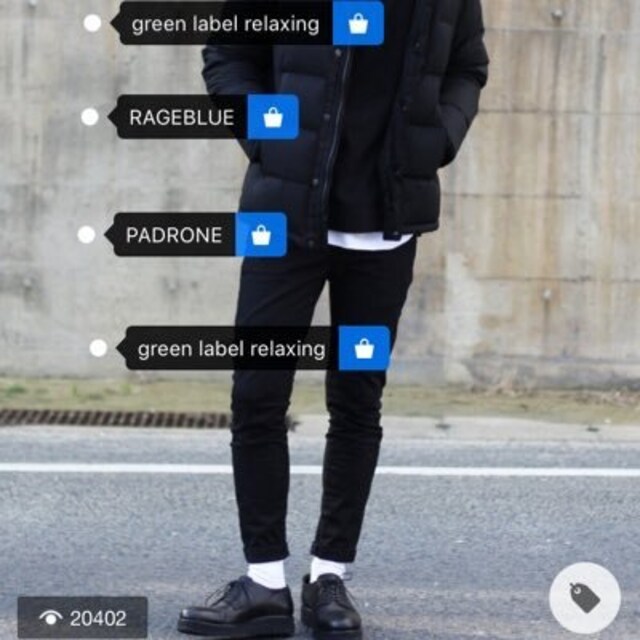Toggle item tags with the tag button
Image resolution: width=640 pixels, height=640 pixels.
tap(584, 597)
